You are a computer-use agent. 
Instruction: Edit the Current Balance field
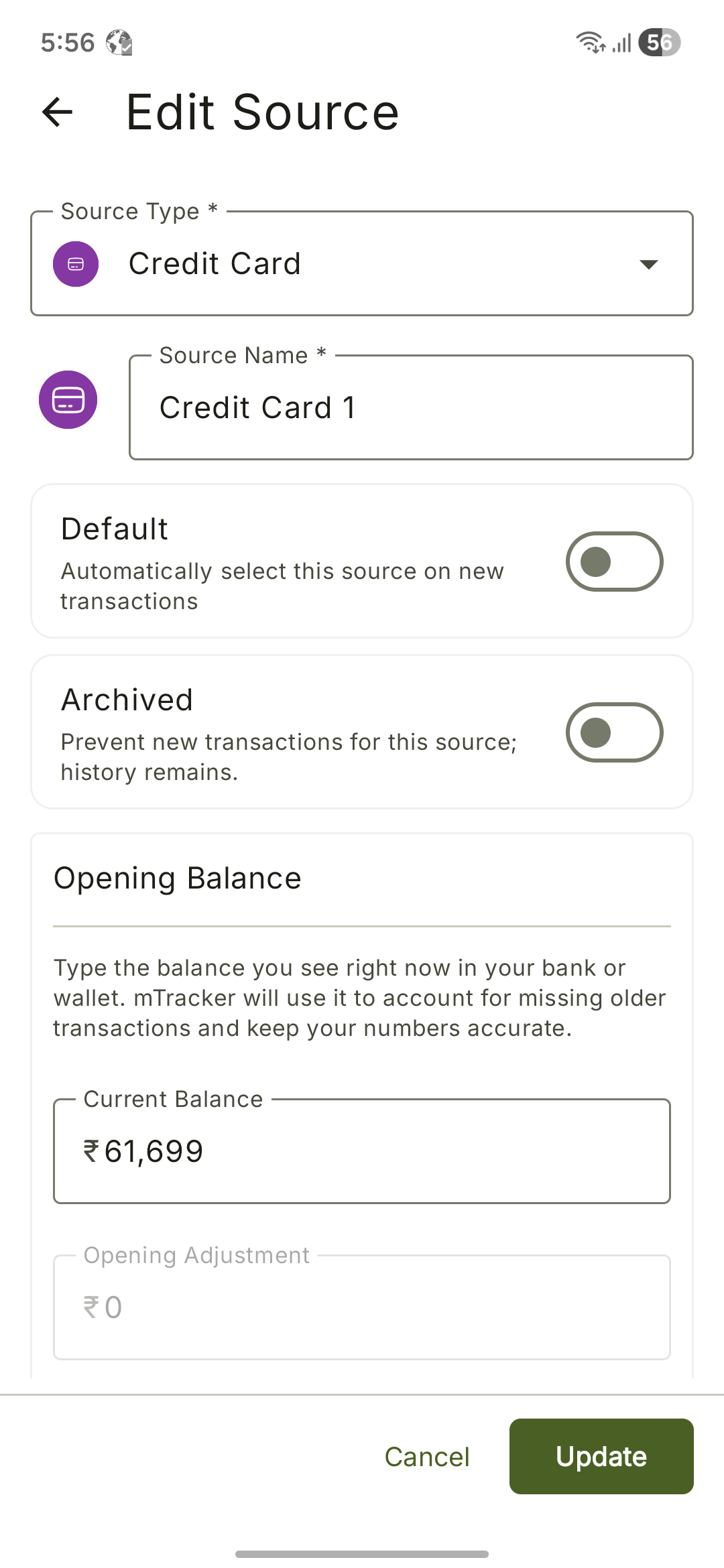tap(362, 1151)
